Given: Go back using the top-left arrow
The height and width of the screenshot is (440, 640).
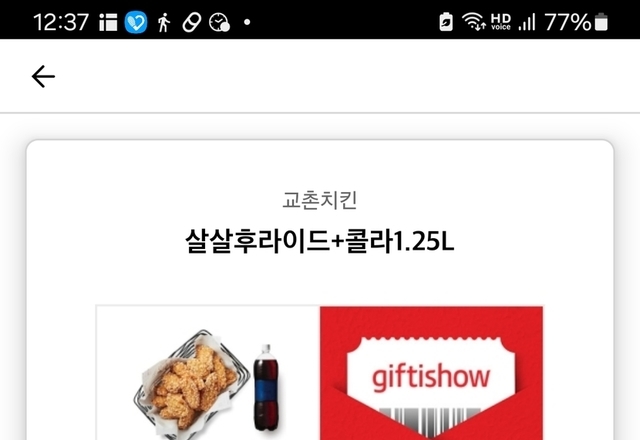Looking at the screenshot, I should coord(43,77).
